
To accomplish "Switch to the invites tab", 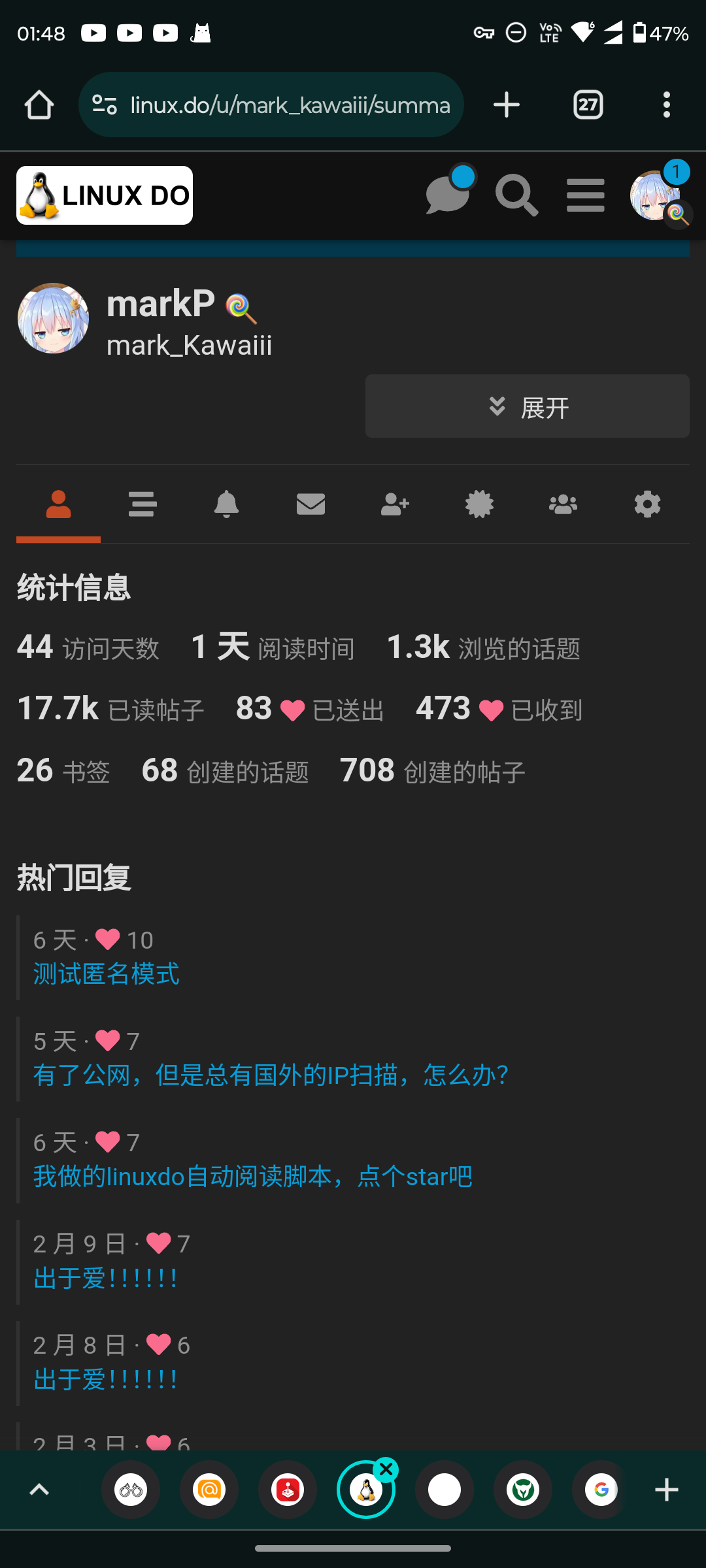I will click(x=395, y=504).
